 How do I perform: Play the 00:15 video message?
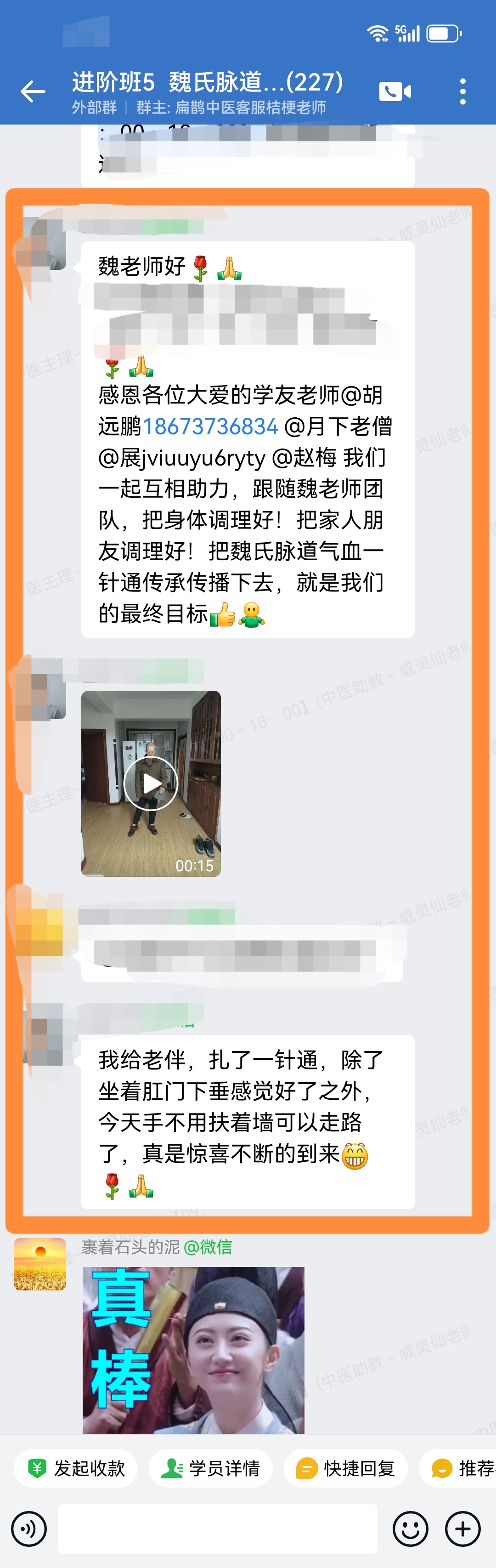[x=151, y=784]
